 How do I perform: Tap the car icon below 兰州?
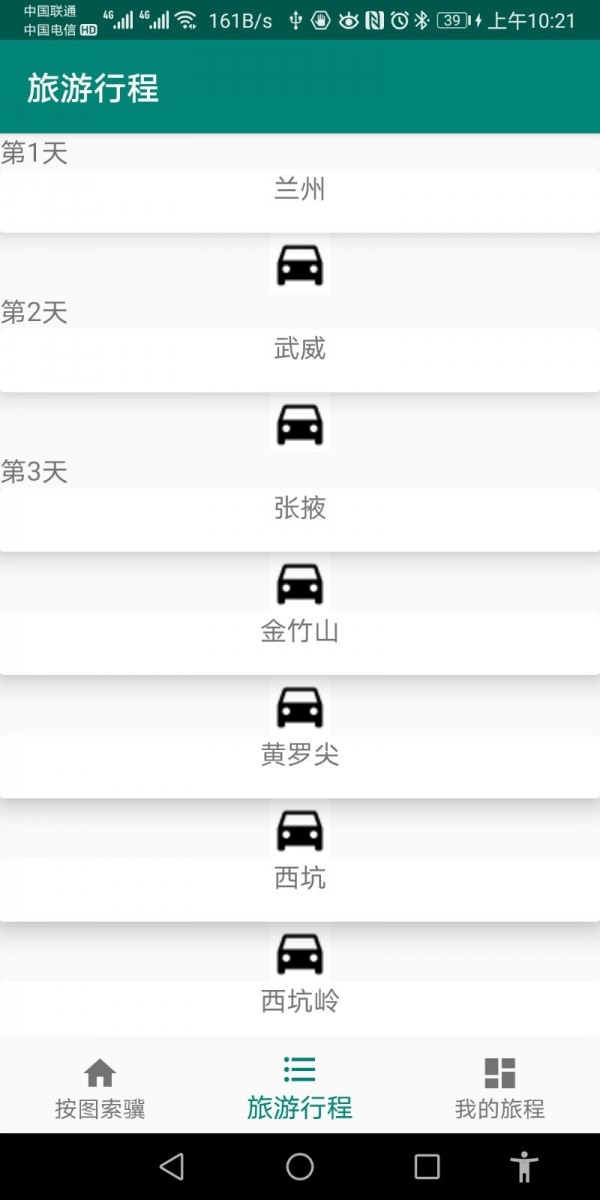click(x=300, y=266)
